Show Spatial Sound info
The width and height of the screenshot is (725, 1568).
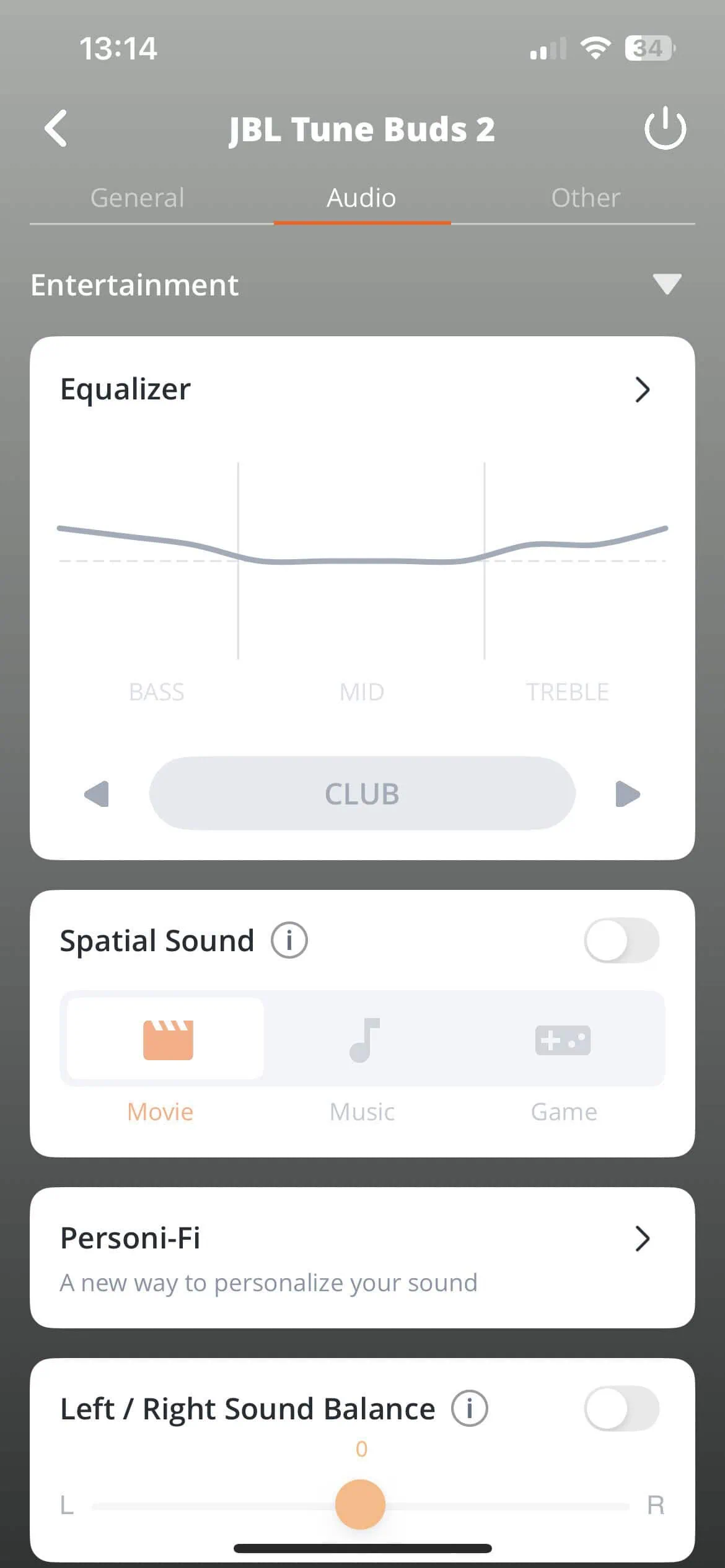coord(289,940)
